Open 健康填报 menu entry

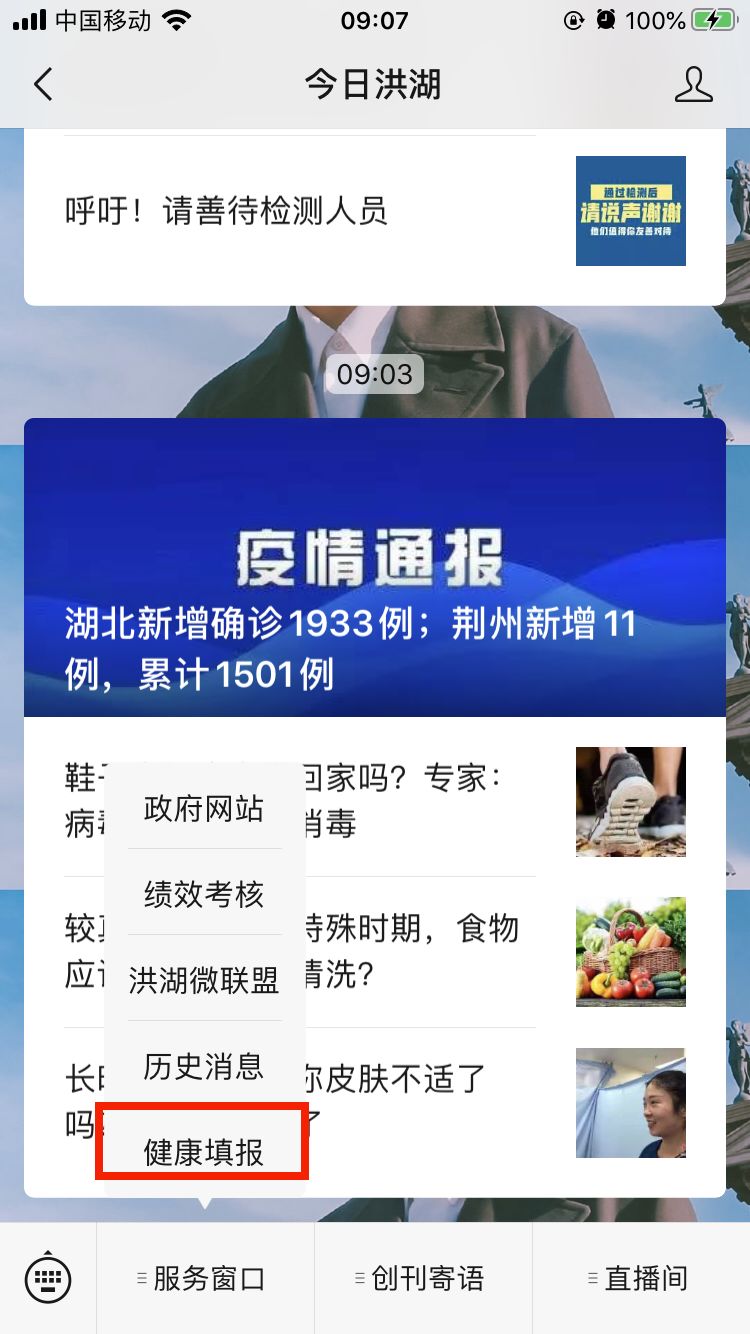(204, 1152)
